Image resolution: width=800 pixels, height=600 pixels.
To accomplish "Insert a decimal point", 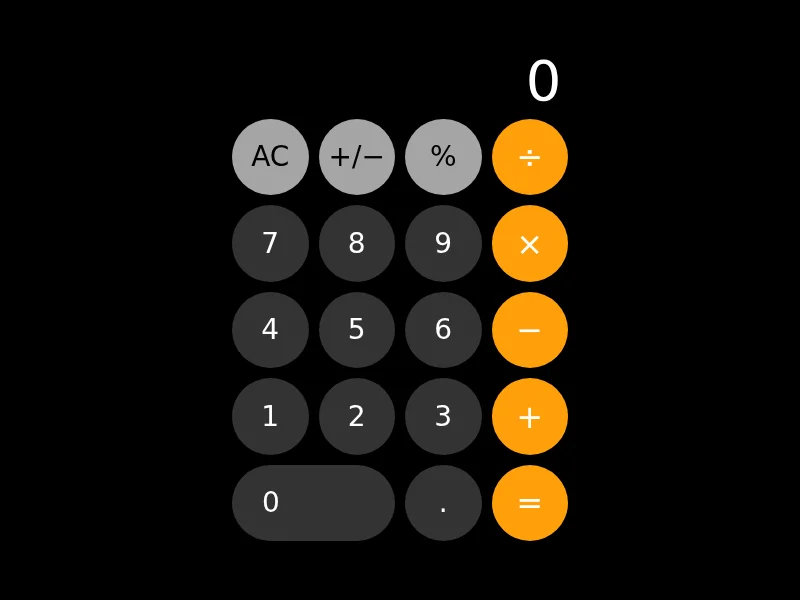I will 443,503.
